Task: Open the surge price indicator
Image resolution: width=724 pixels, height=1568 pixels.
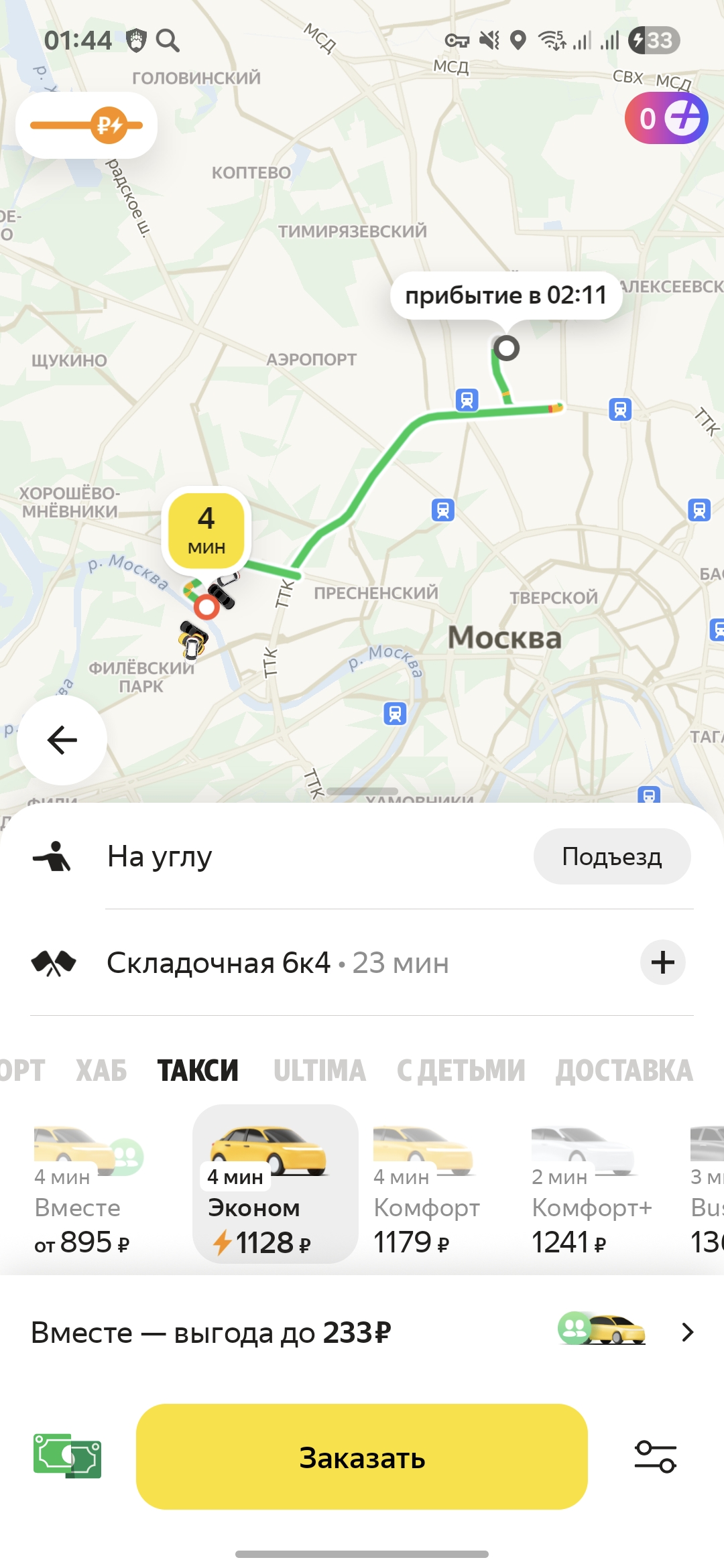Action: coord(86,125)
